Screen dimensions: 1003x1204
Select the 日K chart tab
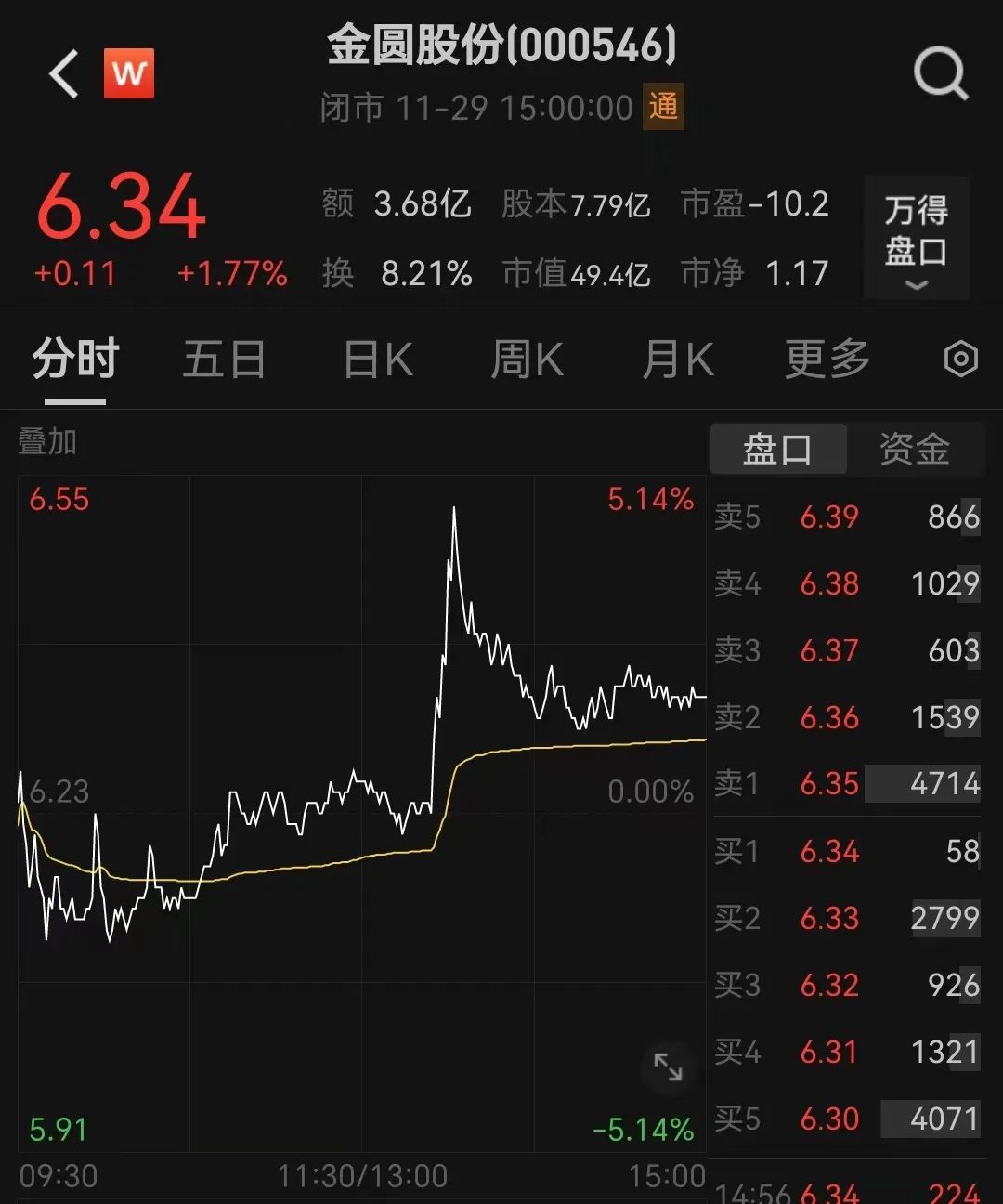[378, 360]
